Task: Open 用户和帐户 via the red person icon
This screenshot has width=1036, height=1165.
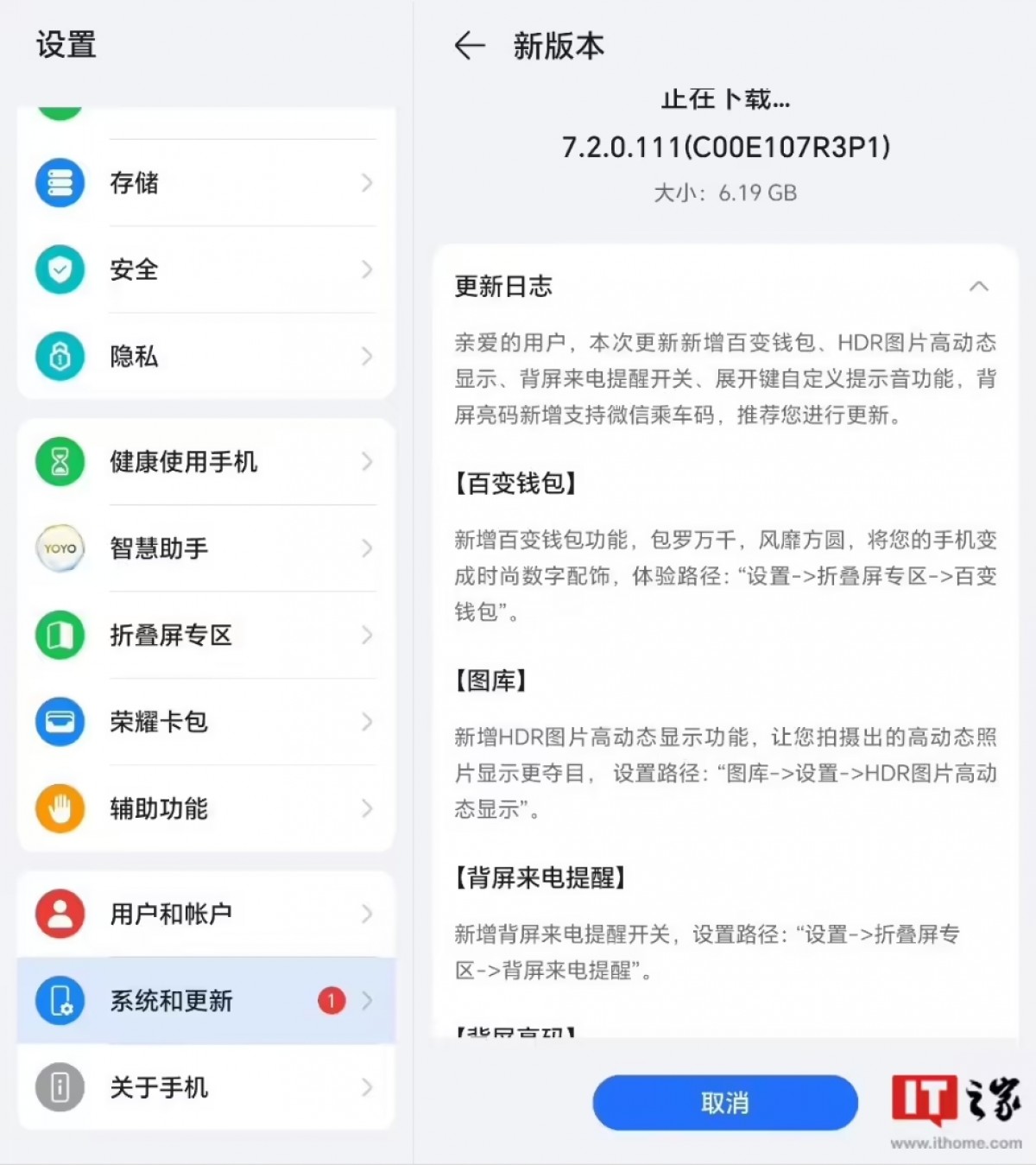Action: [59, 914]
